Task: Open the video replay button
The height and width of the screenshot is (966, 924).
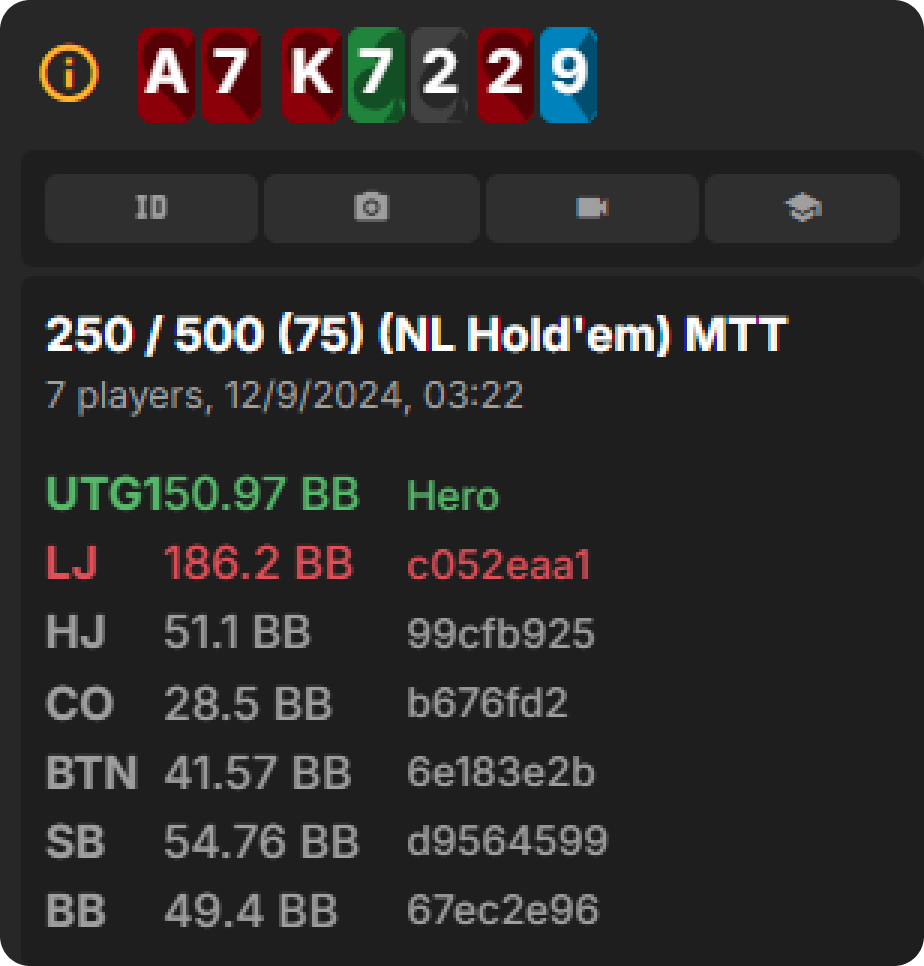Action: 592,208
